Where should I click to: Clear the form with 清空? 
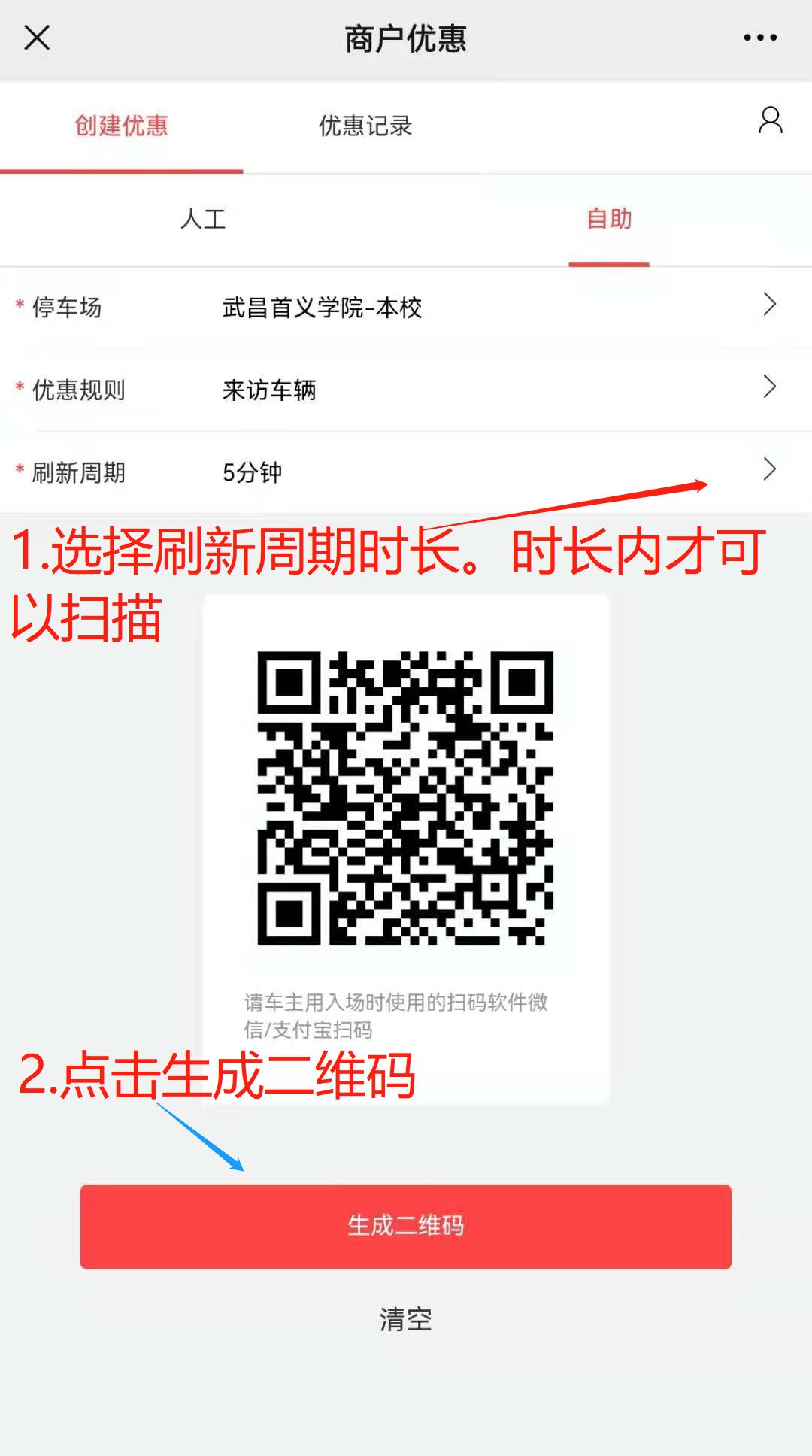tap(406, 1319)
